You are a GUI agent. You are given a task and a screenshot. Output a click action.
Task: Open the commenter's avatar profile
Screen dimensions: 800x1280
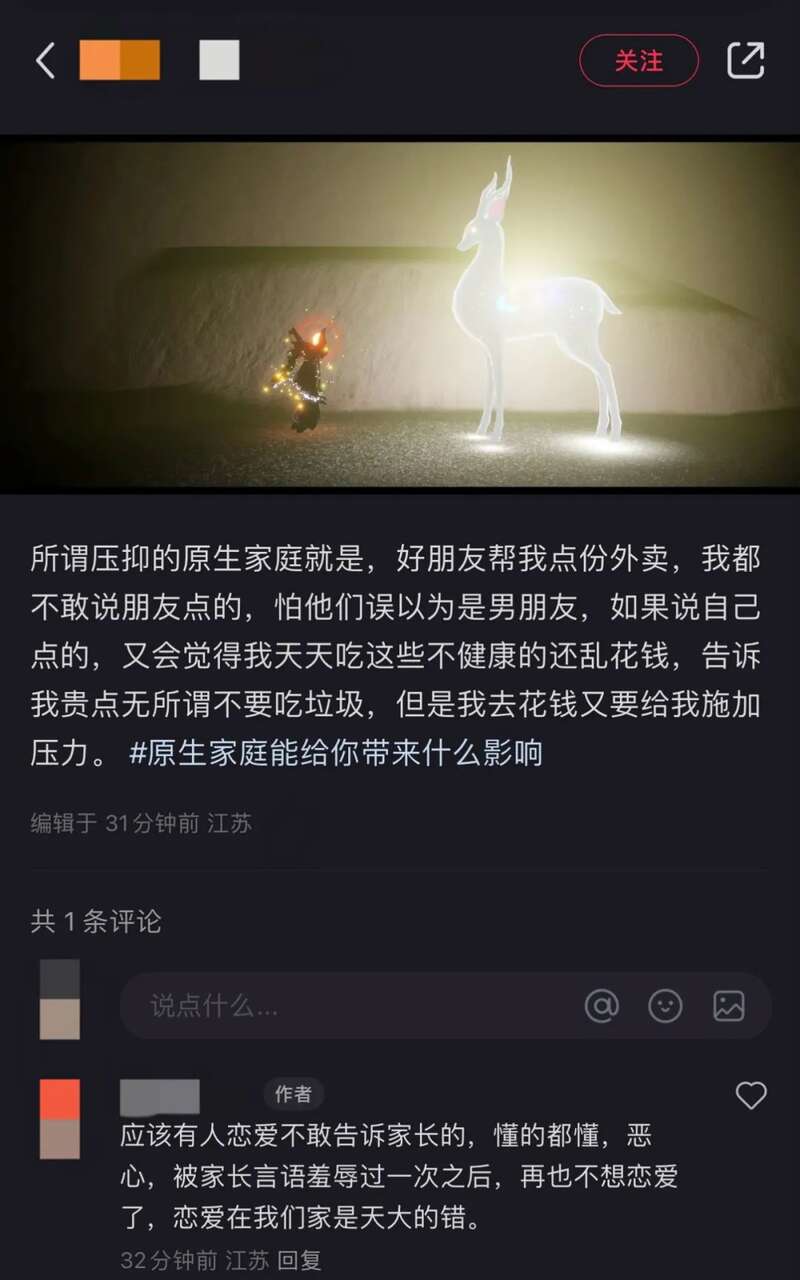[60, 1119]
